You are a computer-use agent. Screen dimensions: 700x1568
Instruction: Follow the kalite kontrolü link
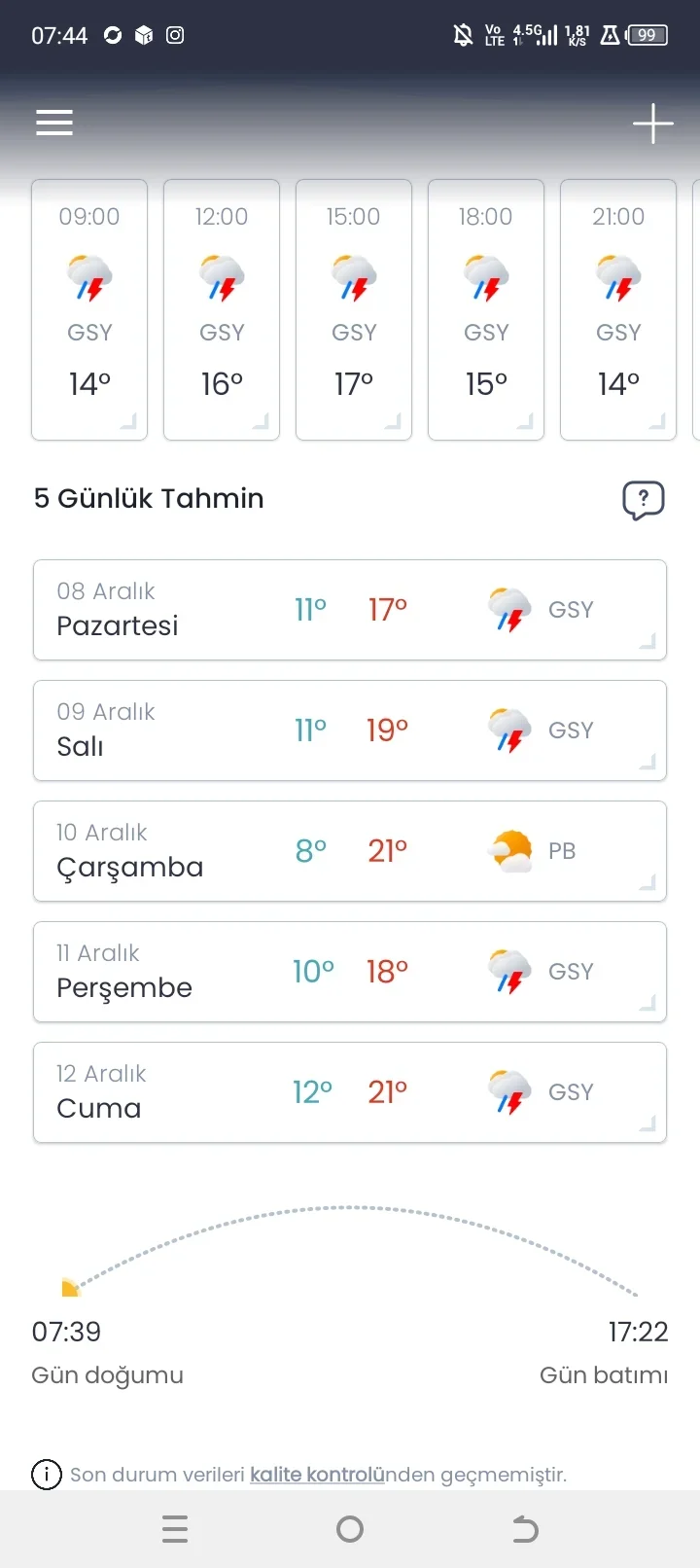pyautogui.click(x=317, y=1475)
